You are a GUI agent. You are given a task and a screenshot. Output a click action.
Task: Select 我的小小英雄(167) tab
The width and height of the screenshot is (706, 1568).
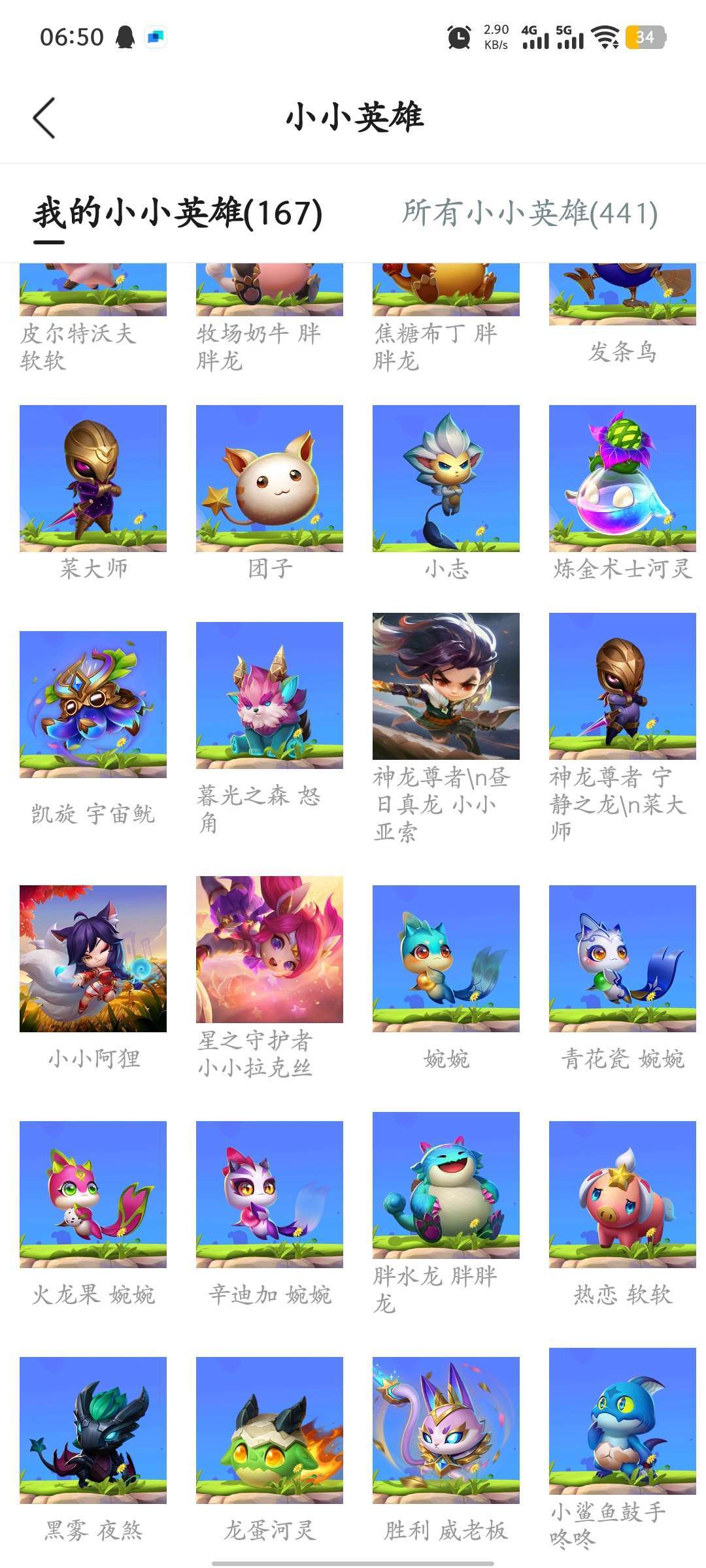click(x=178, y=213)
